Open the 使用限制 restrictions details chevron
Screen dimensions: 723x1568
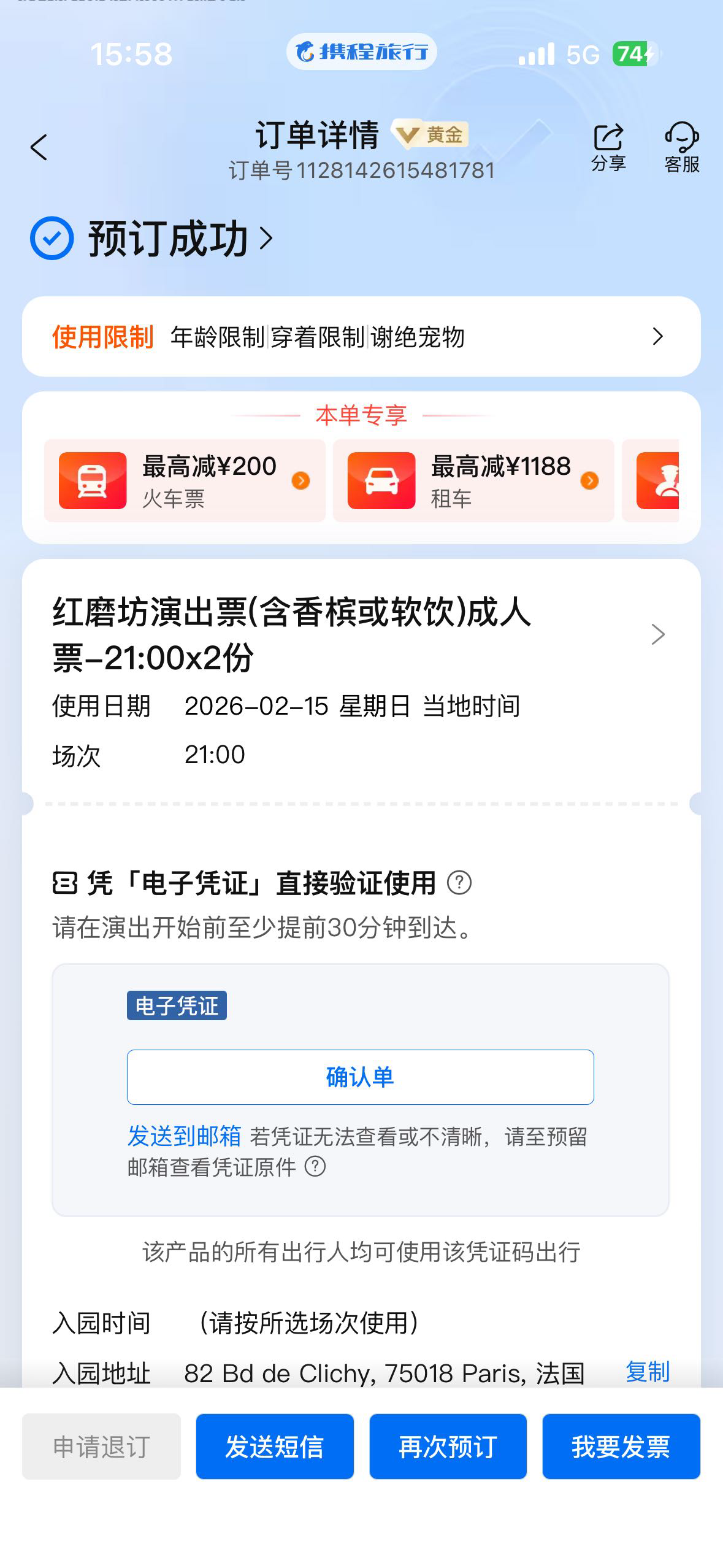tap(657, 336)
